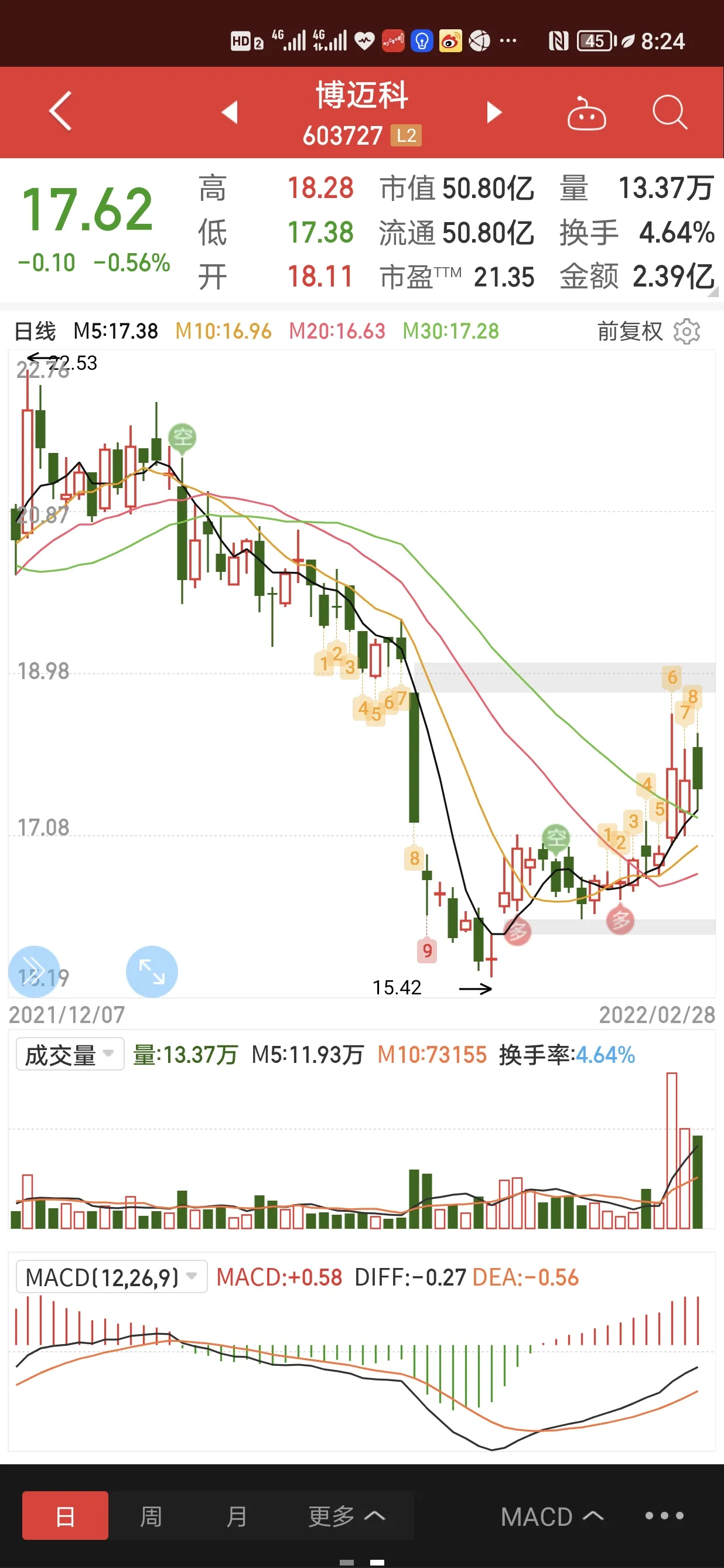This screenshot has width=724, height=1568.
Task: Select the 日 daily chart tab
Action: tap(65, 1516)
